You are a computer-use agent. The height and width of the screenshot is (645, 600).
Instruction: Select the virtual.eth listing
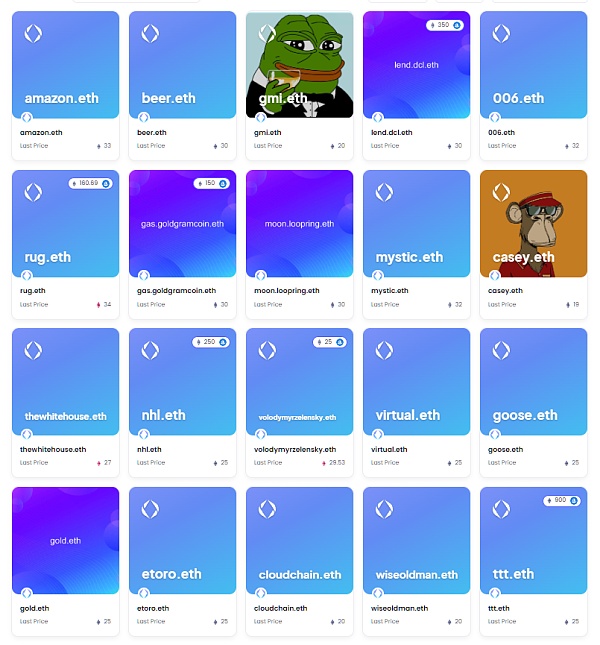416,382
